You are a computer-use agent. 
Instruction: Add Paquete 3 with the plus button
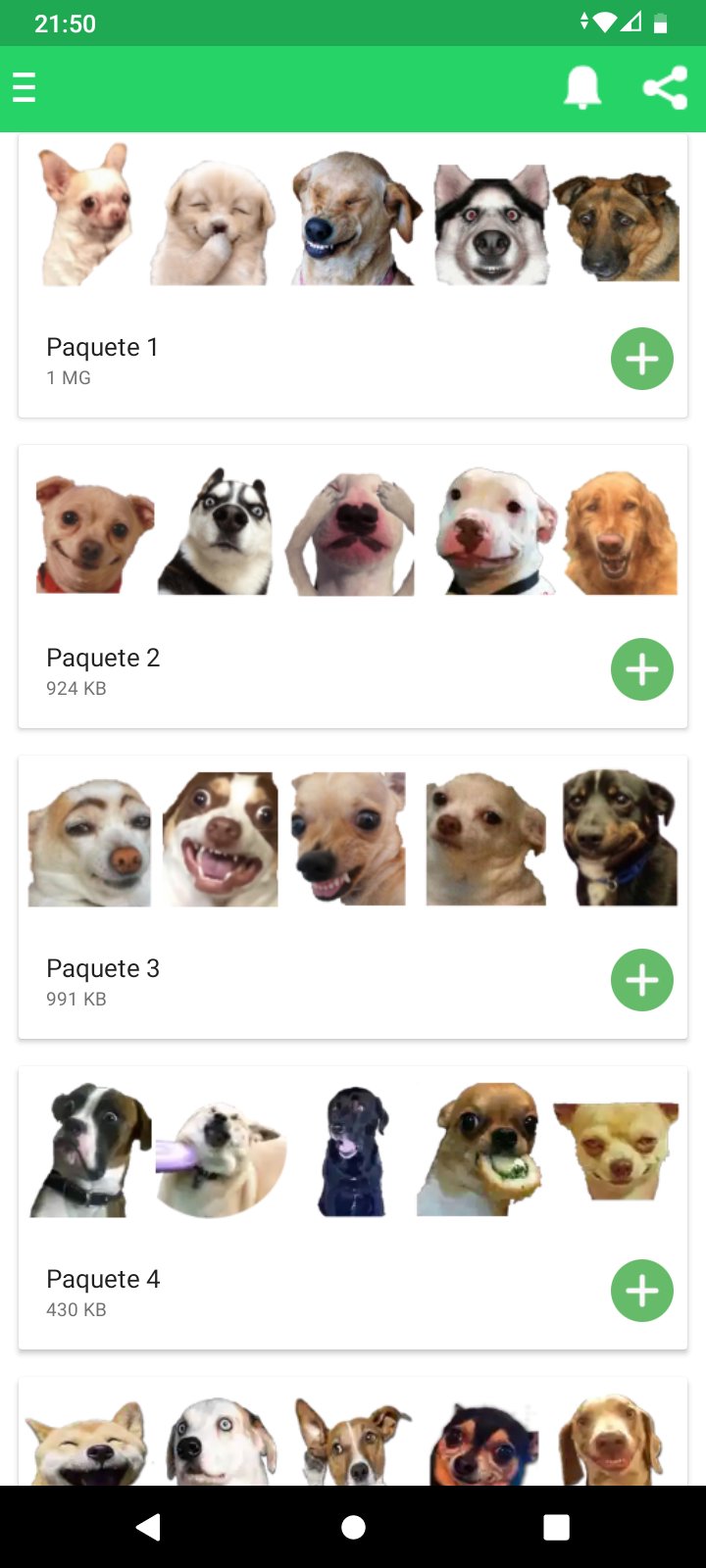[641, 980]
